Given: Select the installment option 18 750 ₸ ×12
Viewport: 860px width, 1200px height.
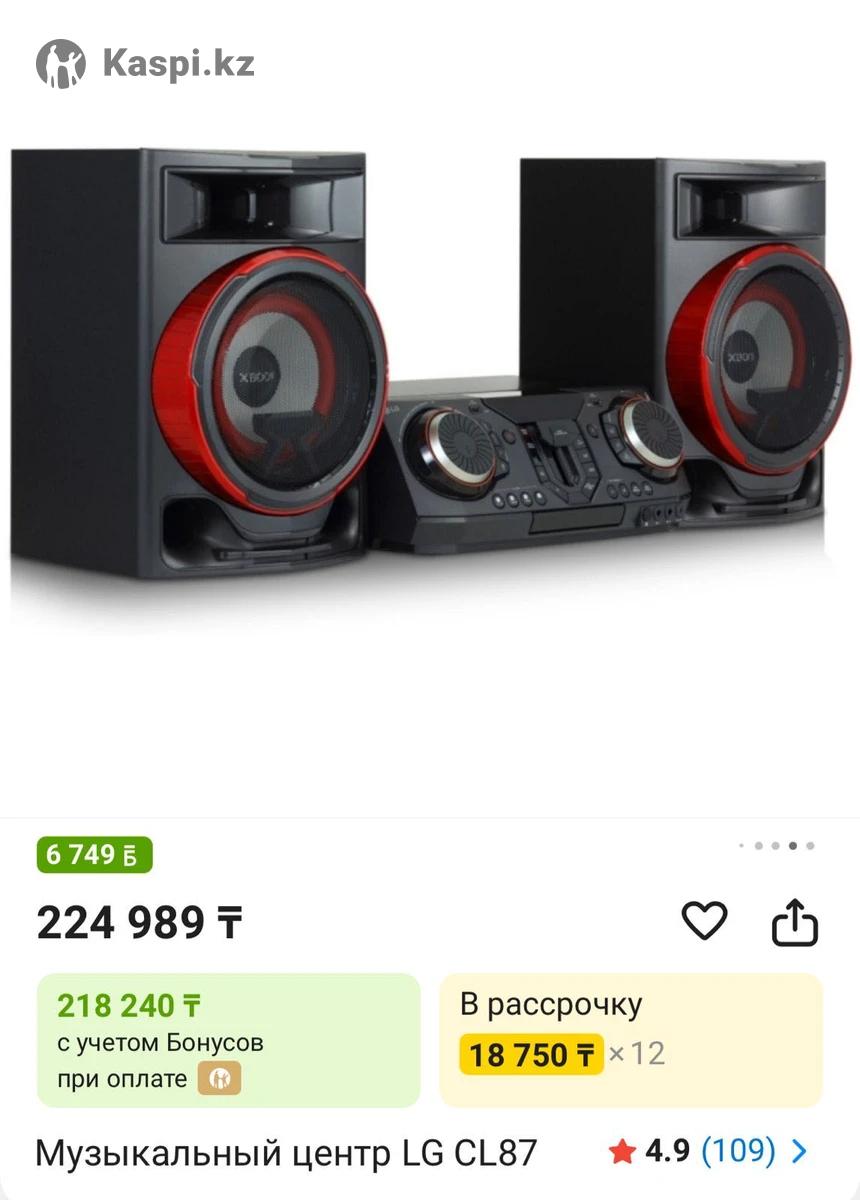Looking at the screenshot, I should coord(631,1040).
